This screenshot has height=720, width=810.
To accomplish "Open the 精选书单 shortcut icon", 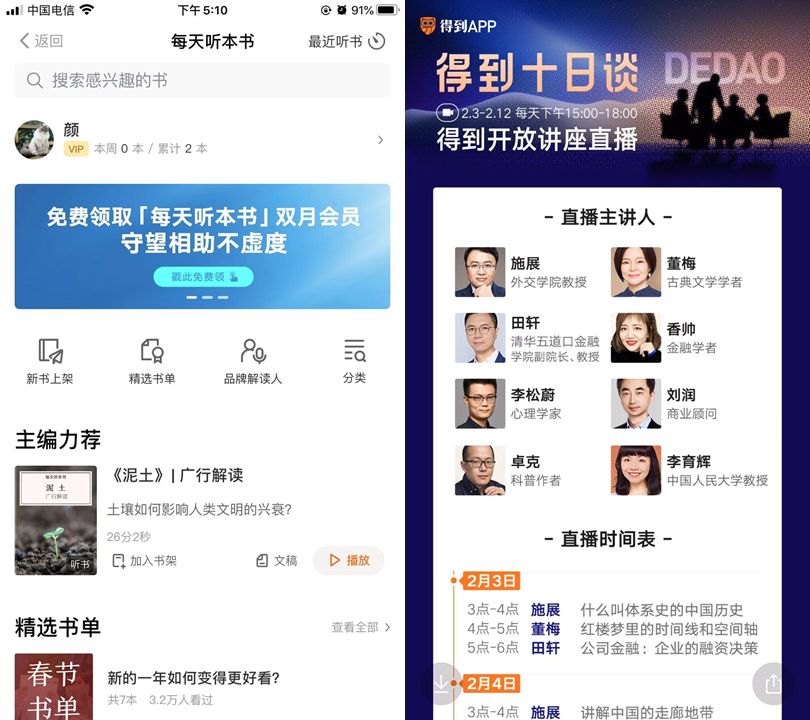I will point(152,361).
